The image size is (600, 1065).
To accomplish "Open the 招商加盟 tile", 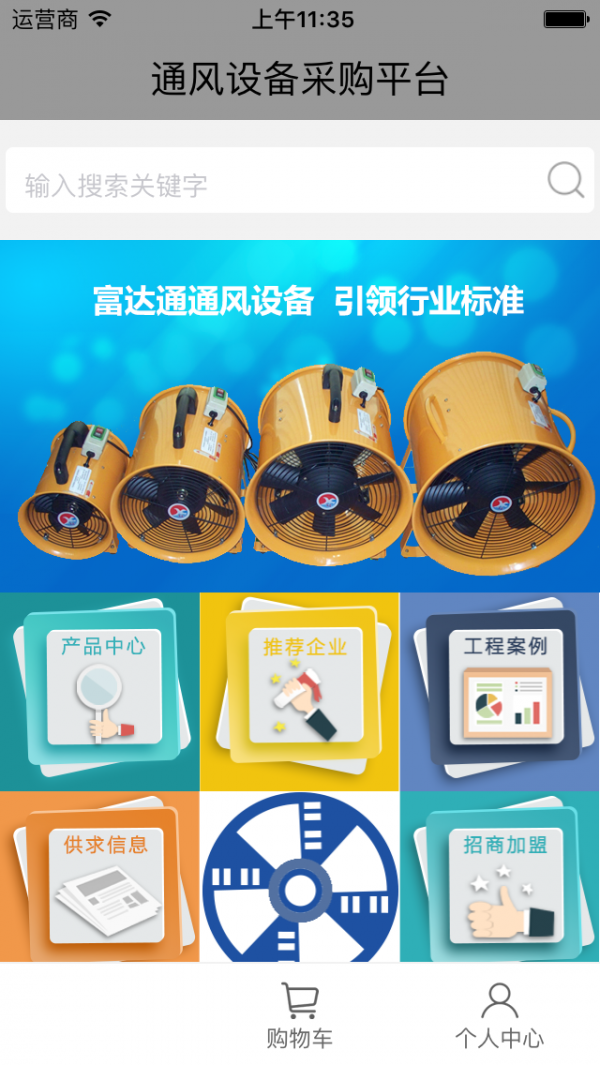I will tap(500, 877).
